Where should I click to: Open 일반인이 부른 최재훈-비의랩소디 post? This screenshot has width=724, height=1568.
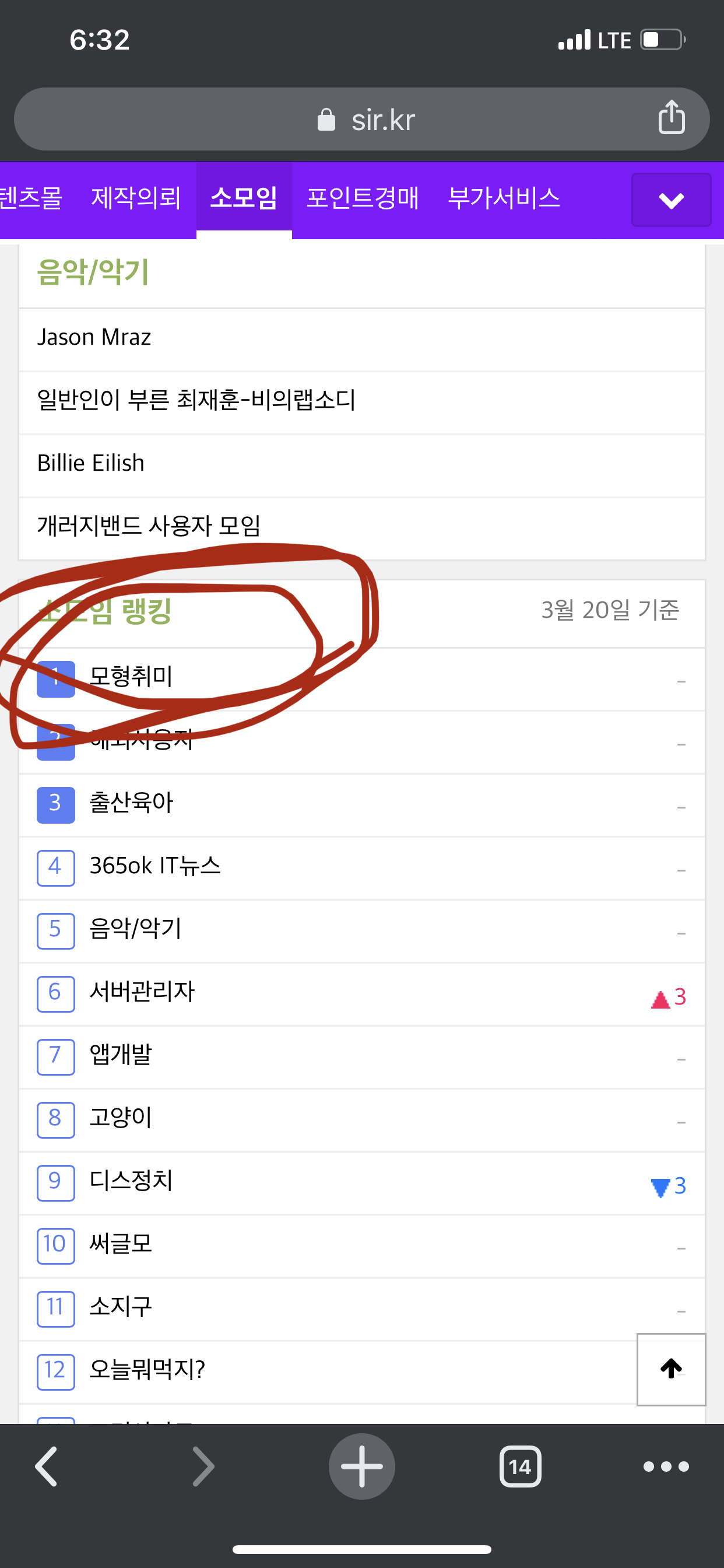click(x=196, y=400)
